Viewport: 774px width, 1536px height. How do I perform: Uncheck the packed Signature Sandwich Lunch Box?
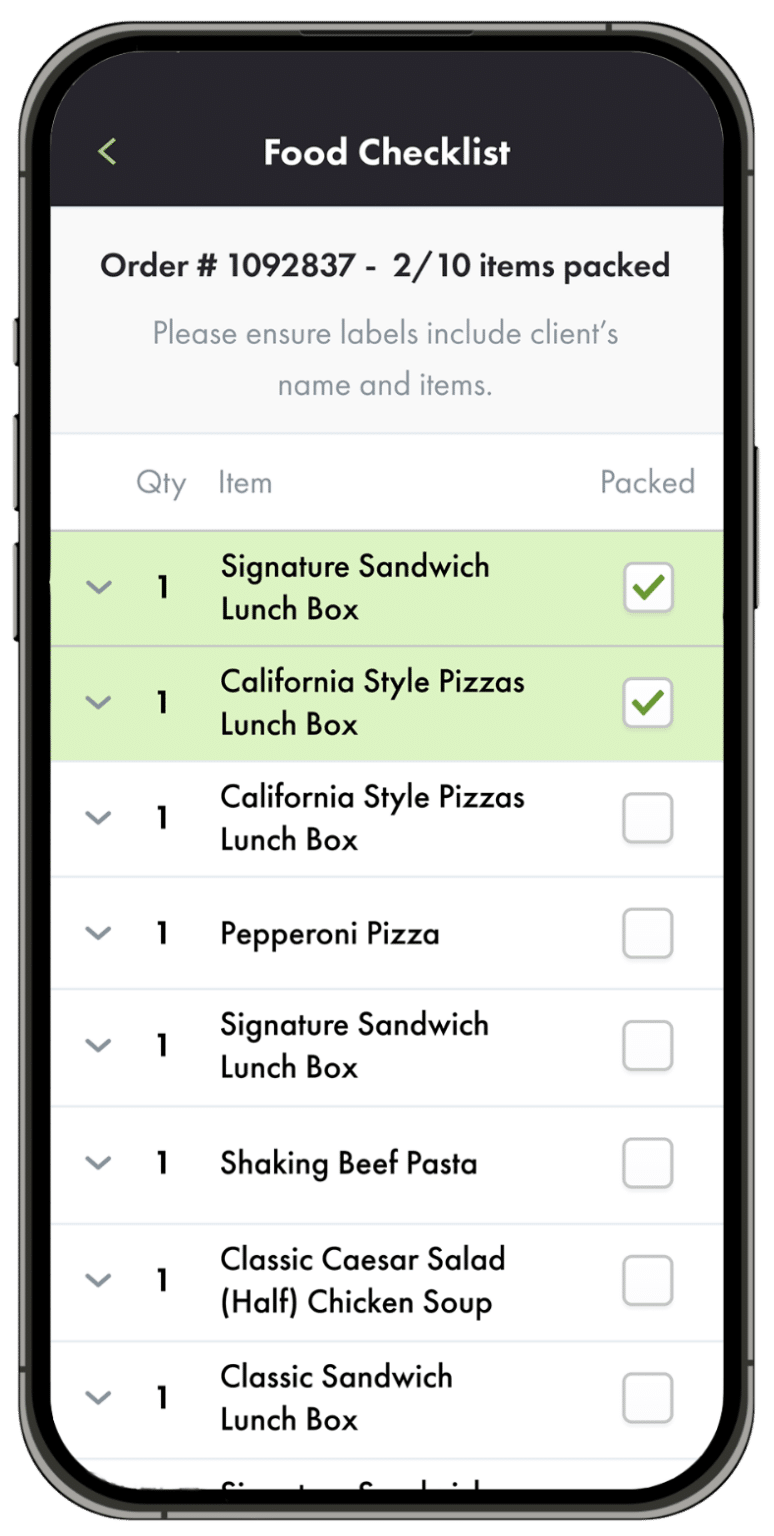coord(646,588)
